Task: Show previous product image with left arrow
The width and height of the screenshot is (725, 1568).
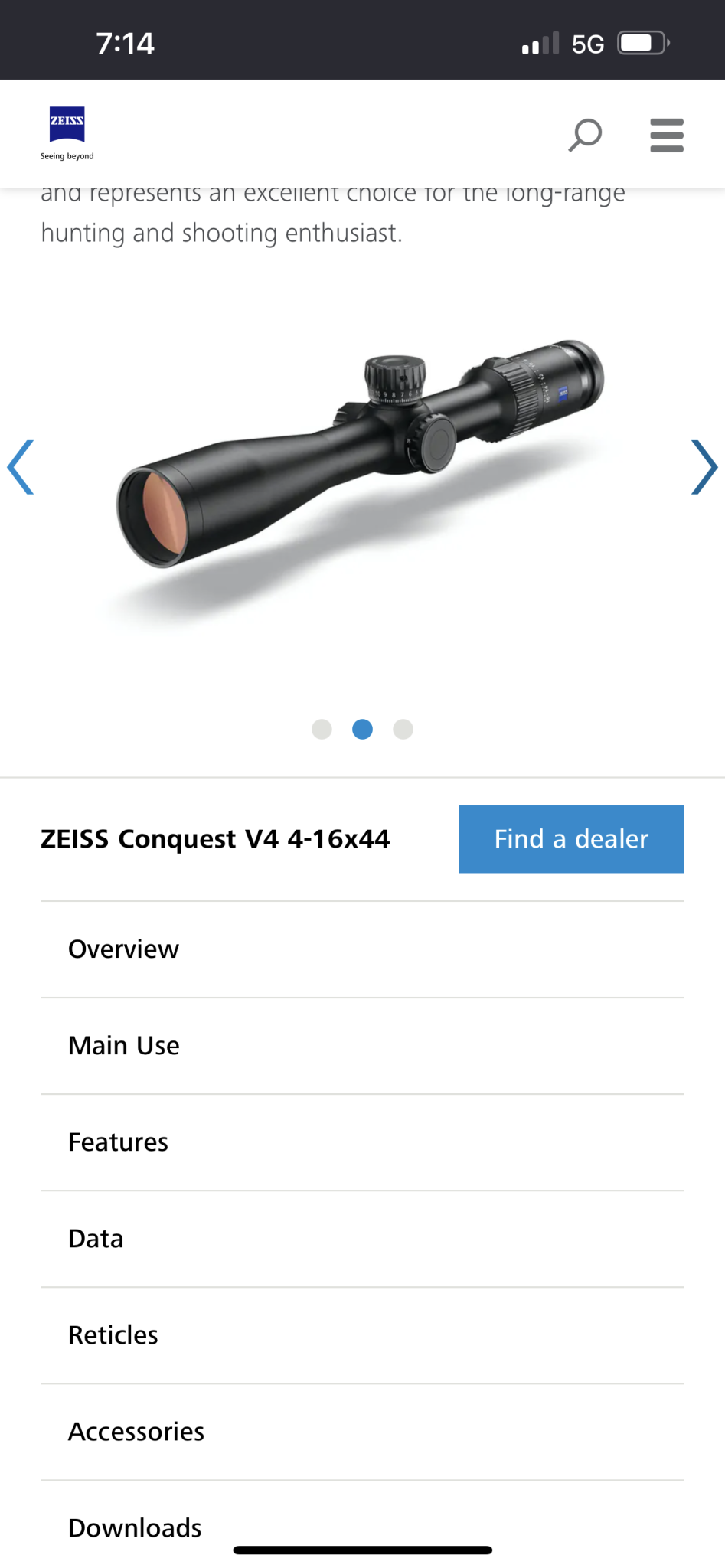Action: coord(21,467)
